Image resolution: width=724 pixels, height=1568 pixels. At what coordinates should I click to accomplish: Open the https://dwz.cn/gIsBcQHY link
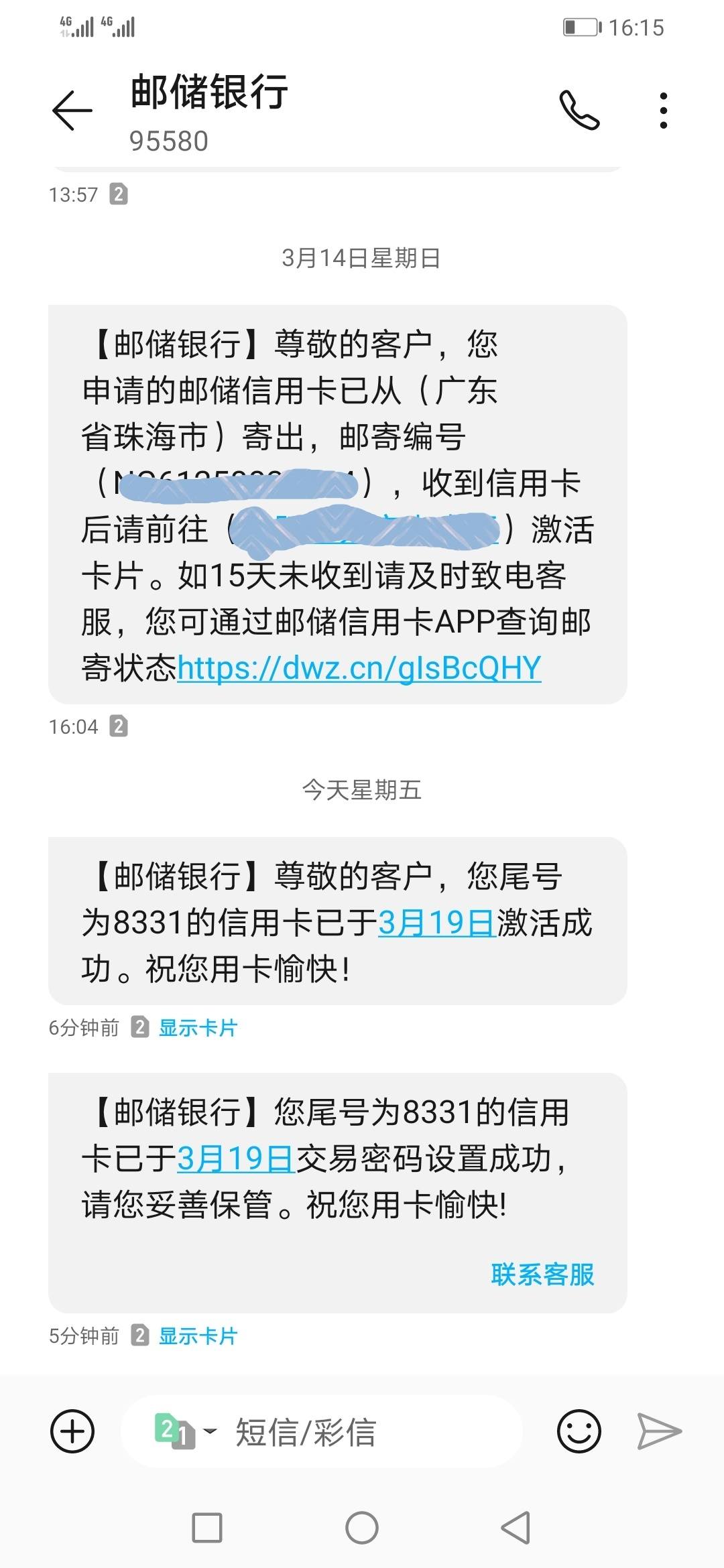click(359, 668)
